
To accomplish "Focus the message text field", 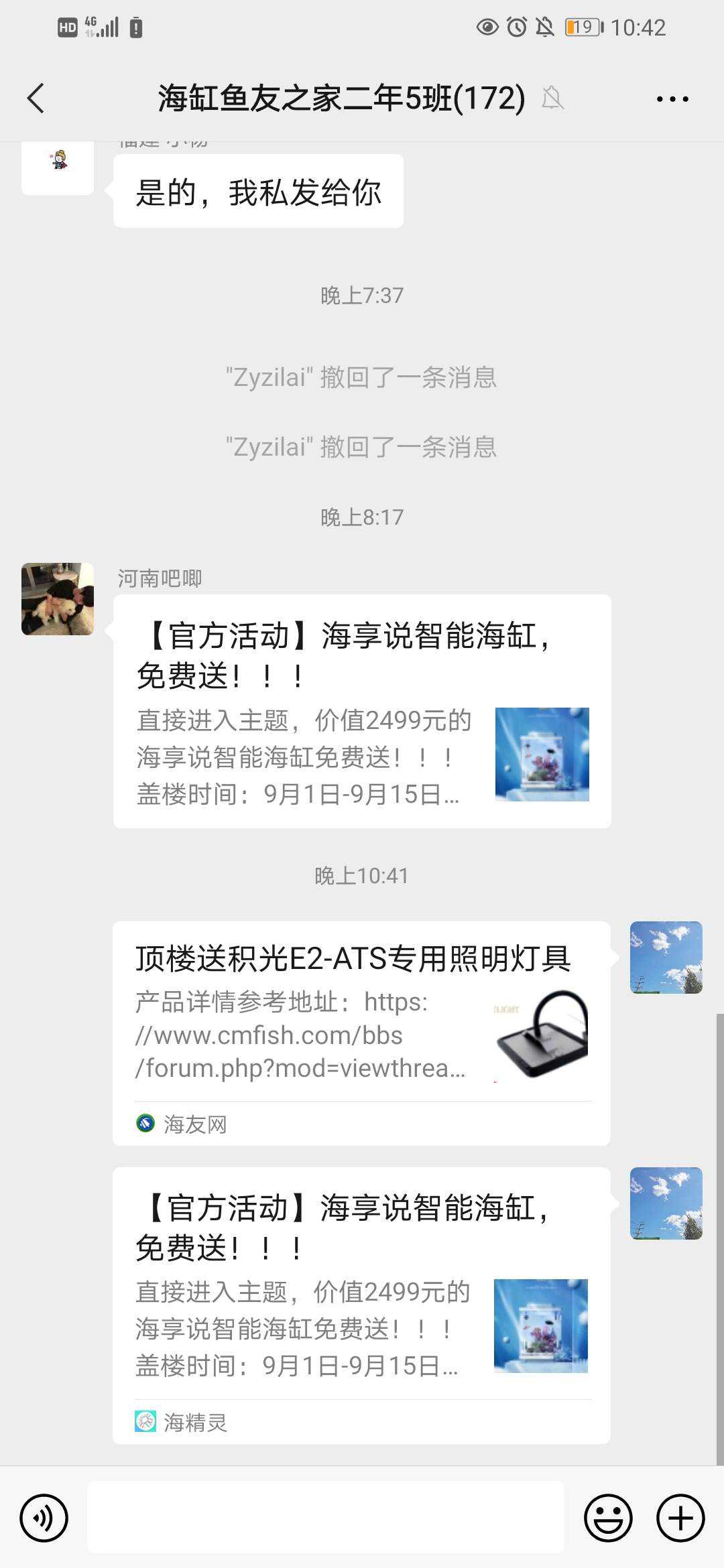I will 326,1518.
